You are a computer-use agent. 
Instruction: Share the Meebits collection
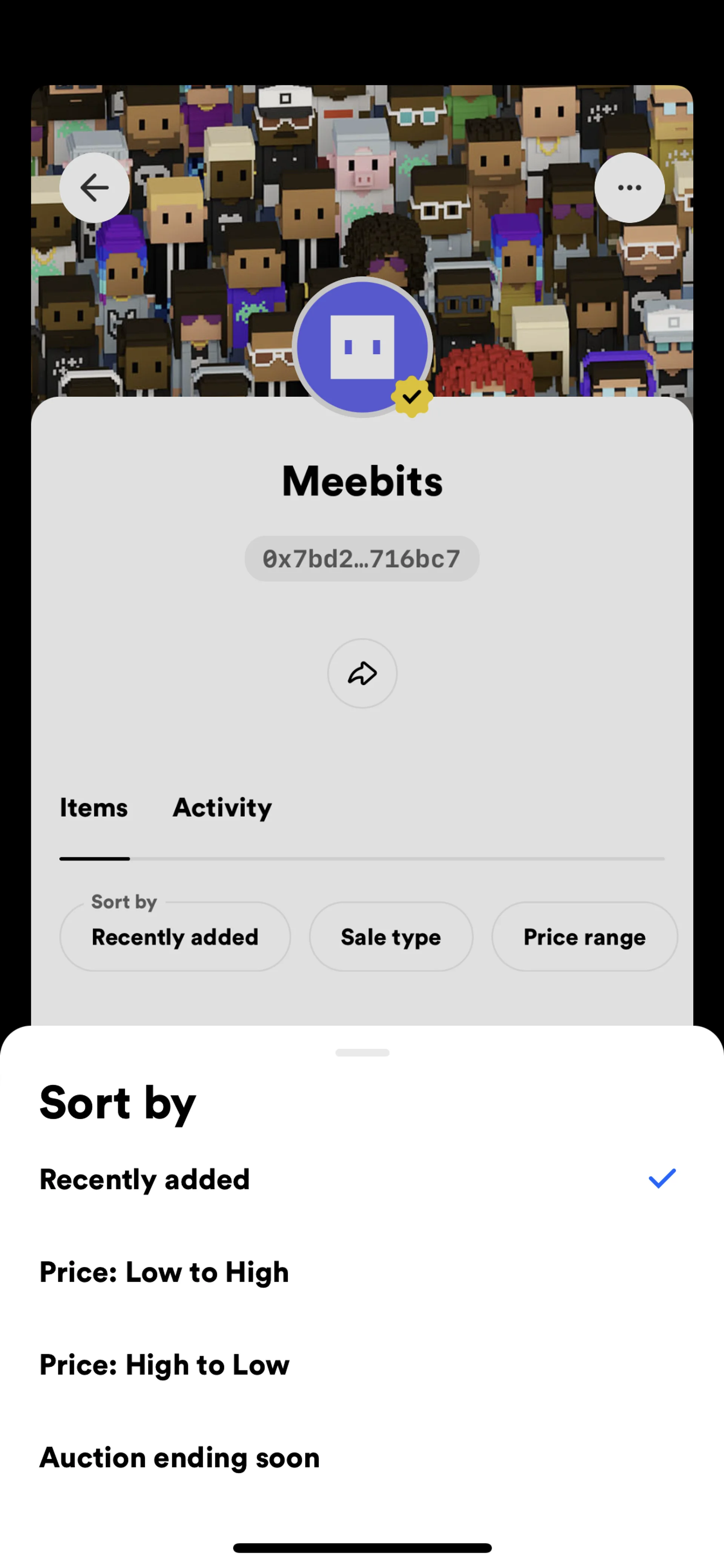coord(362,673)
